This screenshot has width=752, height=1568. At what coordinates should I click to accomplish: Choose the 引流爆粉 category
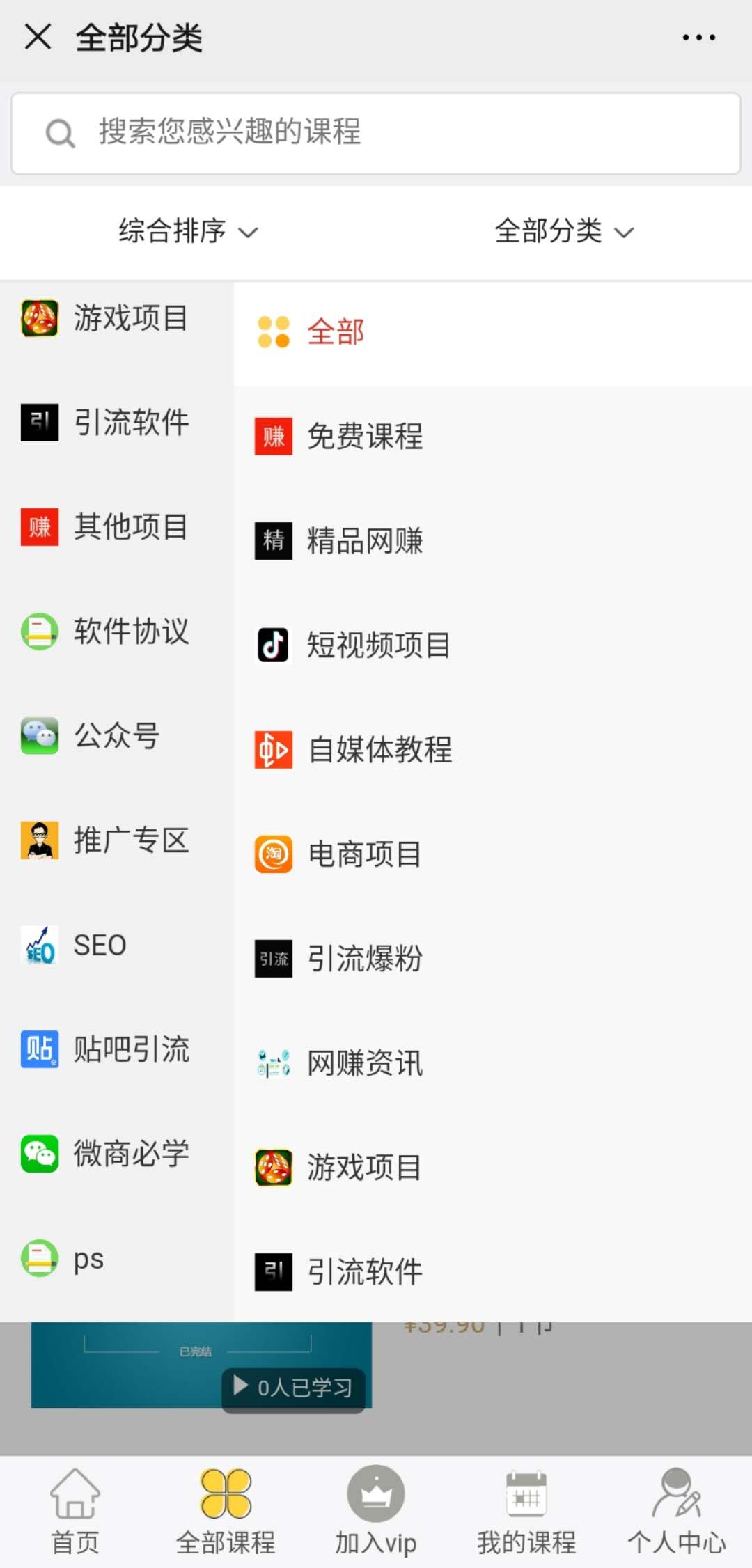[365, 959]
